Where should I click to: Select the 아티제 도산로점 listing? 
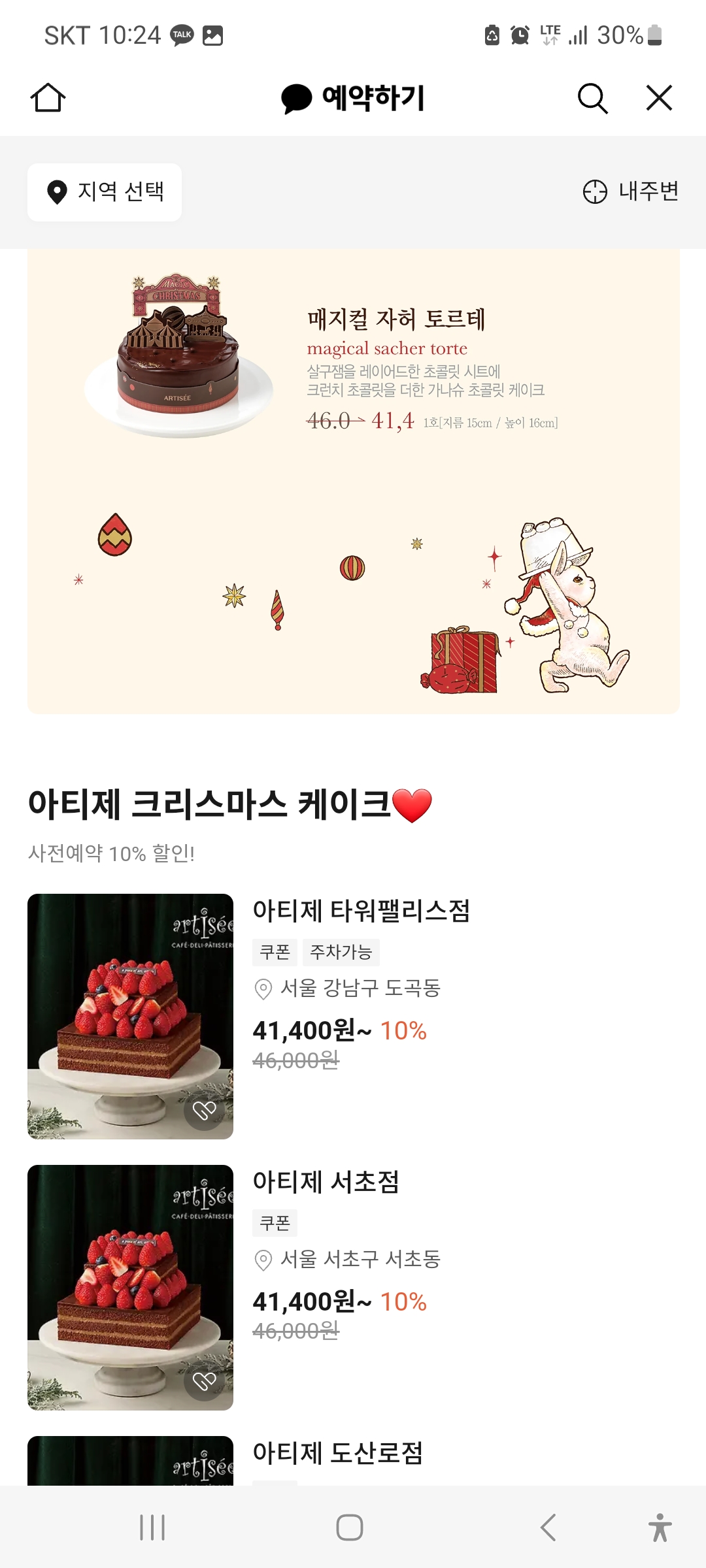(339, 1454)
